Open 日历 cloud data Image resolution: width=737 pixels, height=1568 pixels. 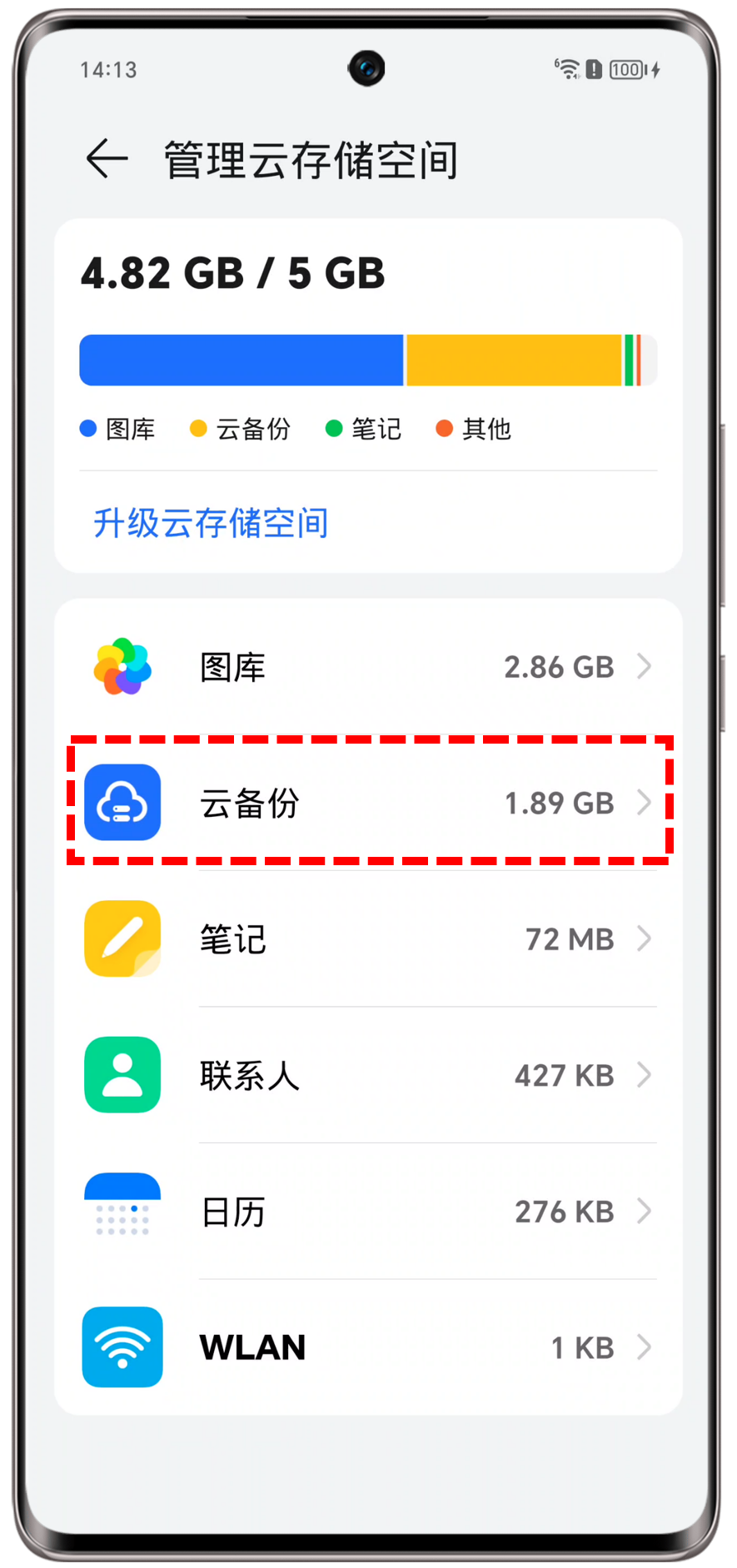[368, 1212]
